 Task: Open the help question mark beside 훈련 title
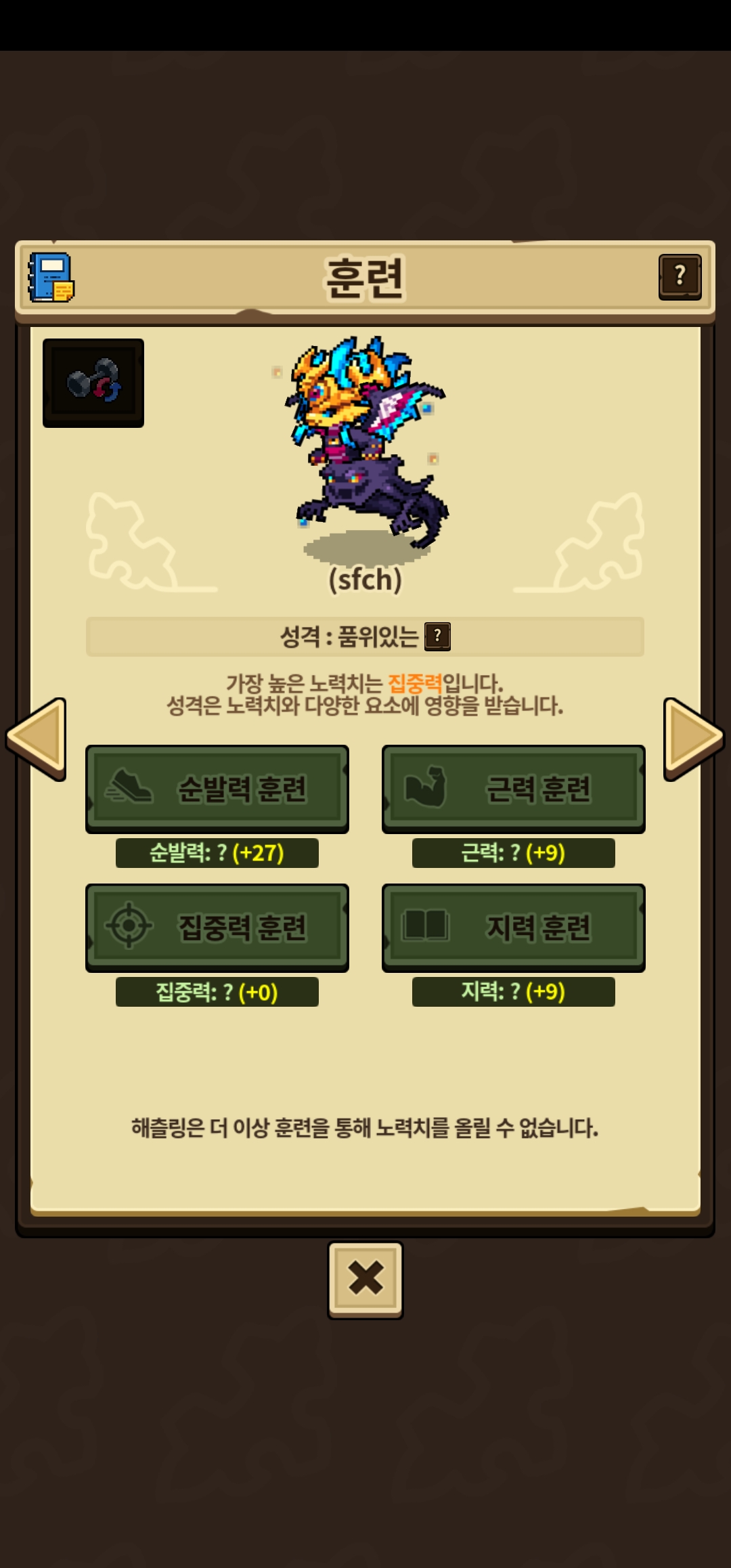(680, 277)
